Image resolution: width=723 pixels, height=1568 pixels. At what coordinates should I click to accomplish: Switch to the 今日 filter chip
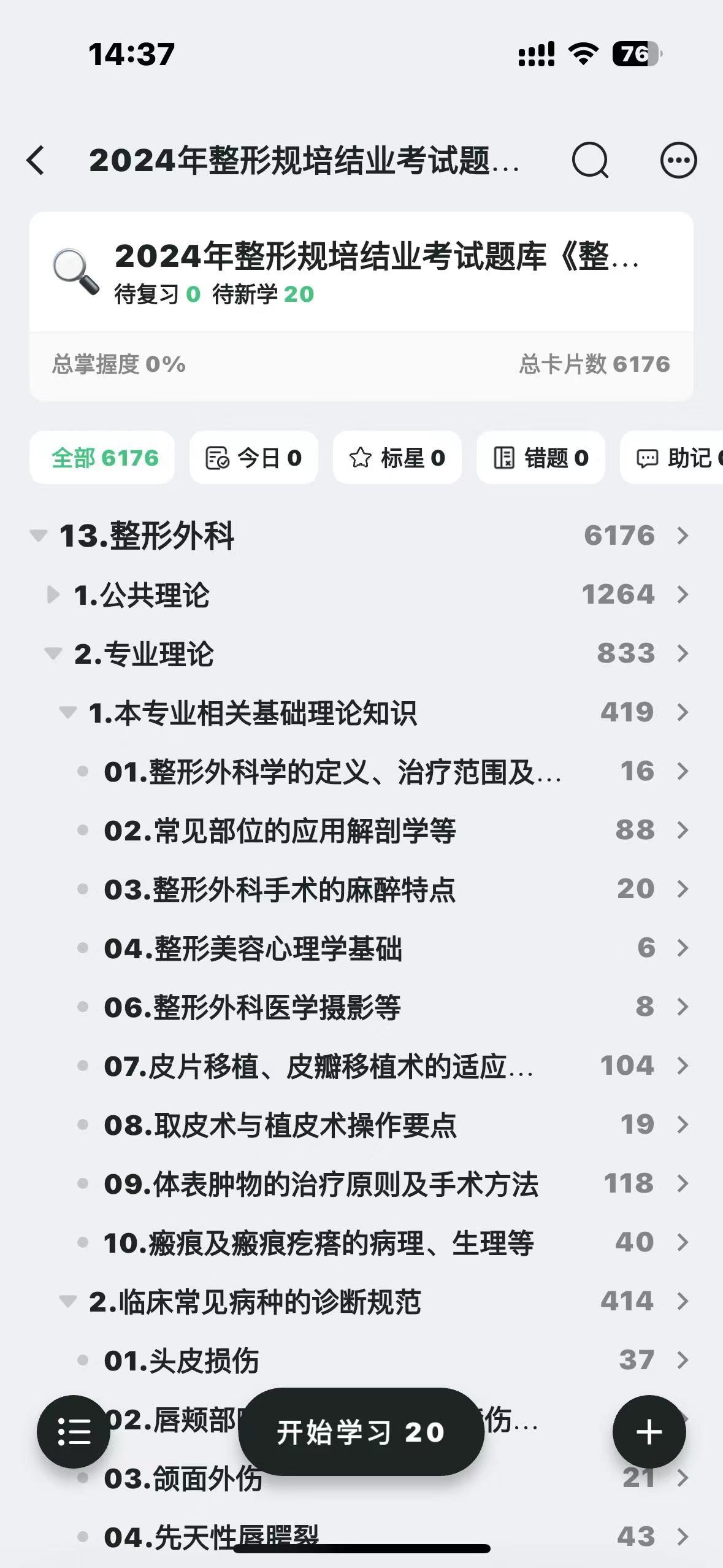coord(253,458)
